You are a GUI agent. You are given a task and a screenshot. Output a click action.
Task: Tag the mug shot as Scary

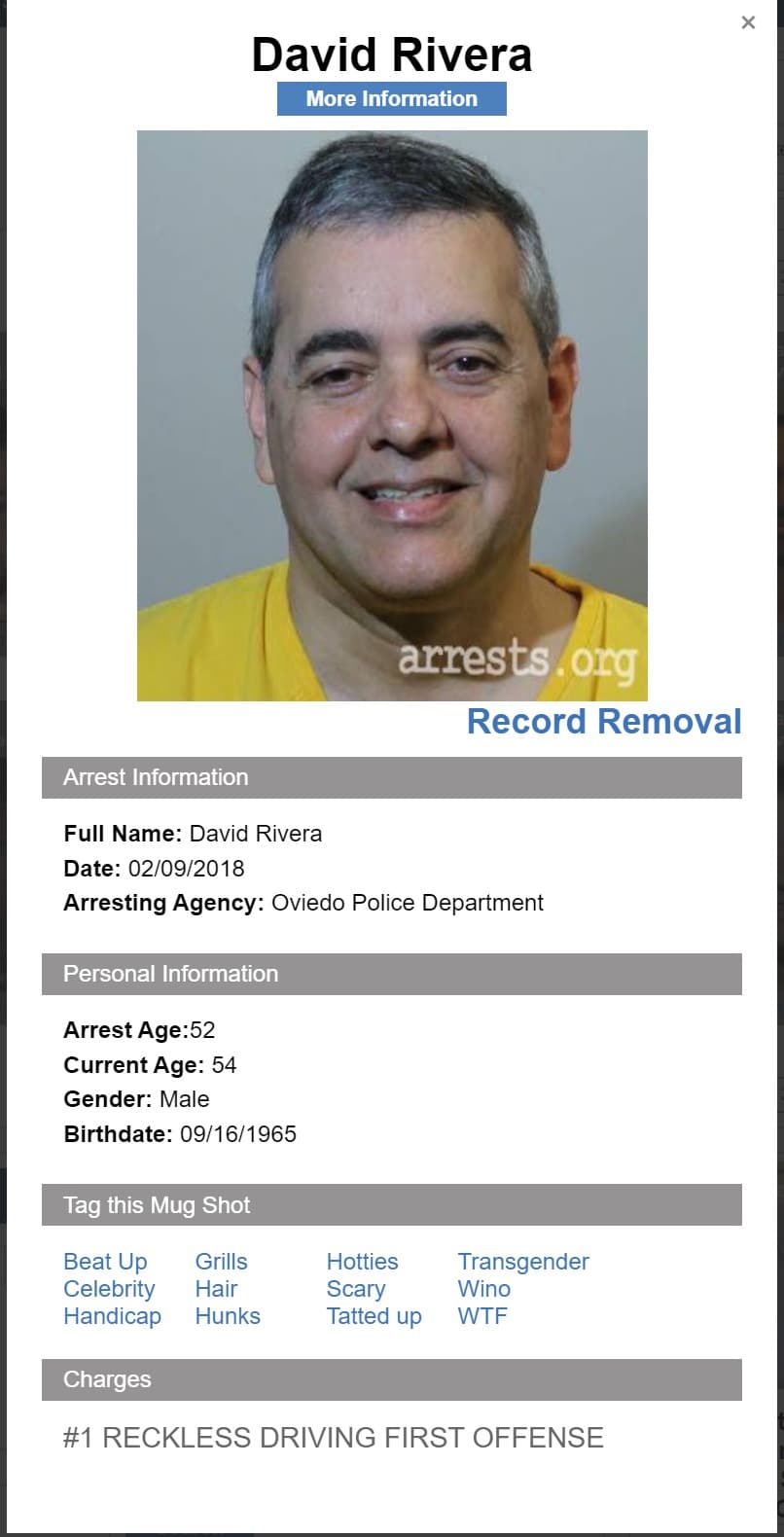(356, 1289)
